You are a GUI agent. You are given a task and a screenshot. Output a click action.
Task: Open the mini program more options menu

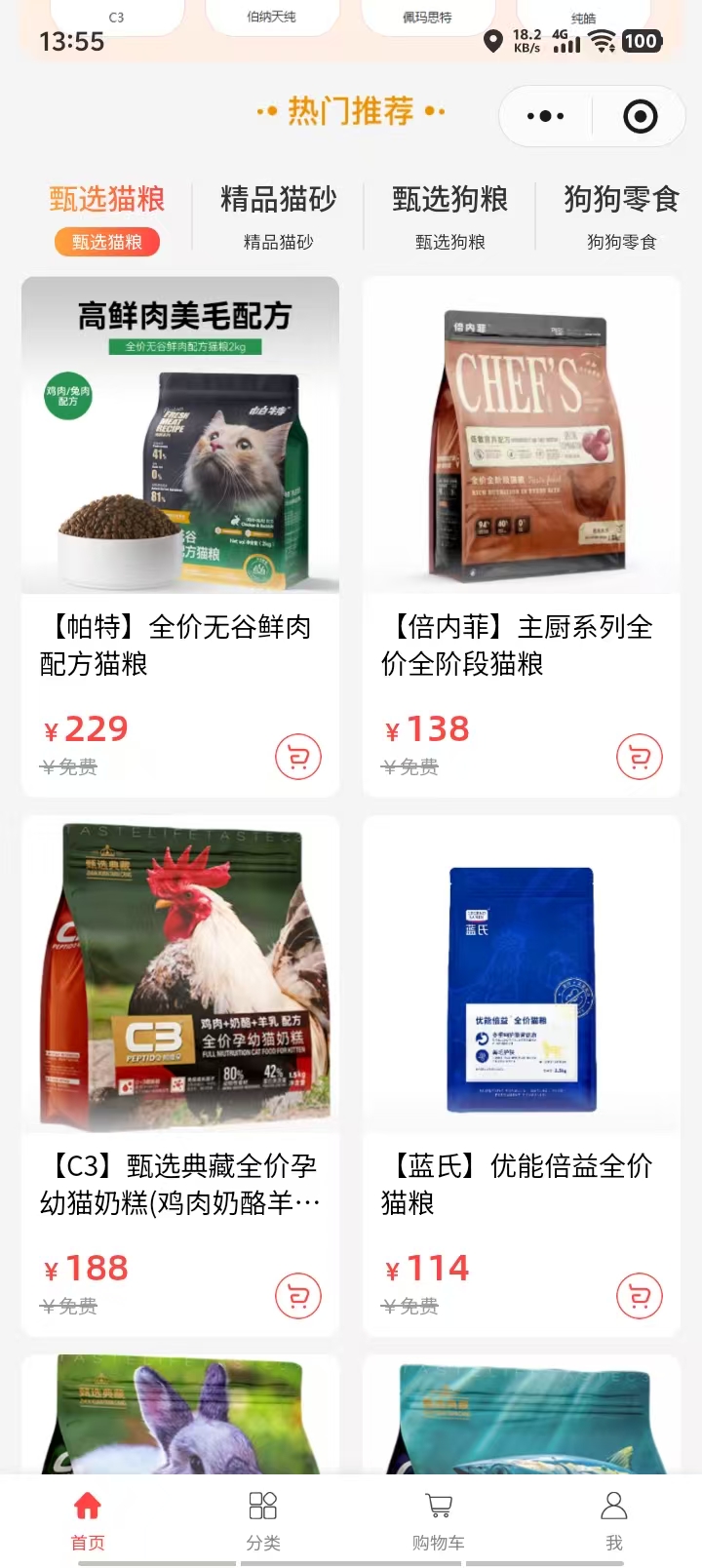point(545,117)
